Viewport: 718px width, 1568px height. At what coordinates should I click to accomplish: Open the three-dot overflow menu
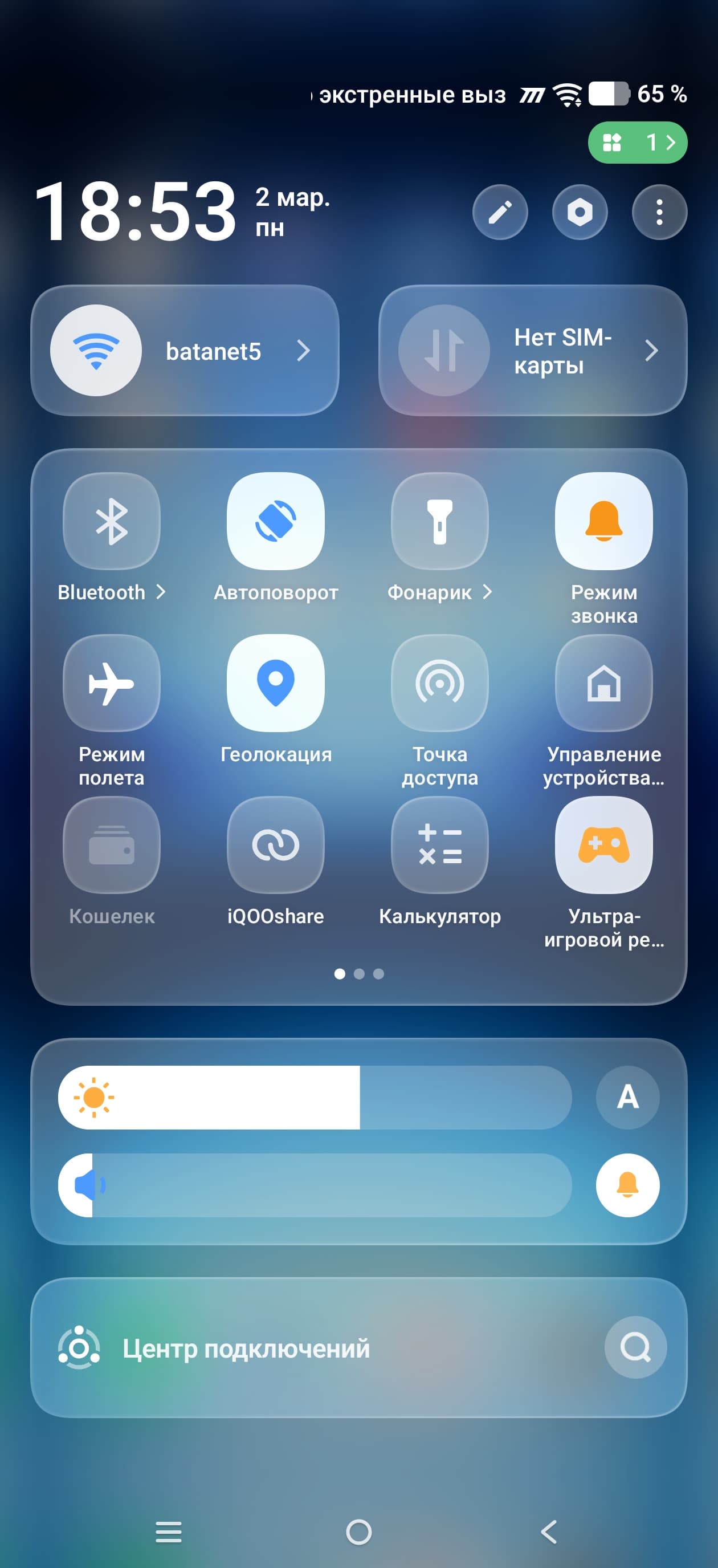click(659, 213)
